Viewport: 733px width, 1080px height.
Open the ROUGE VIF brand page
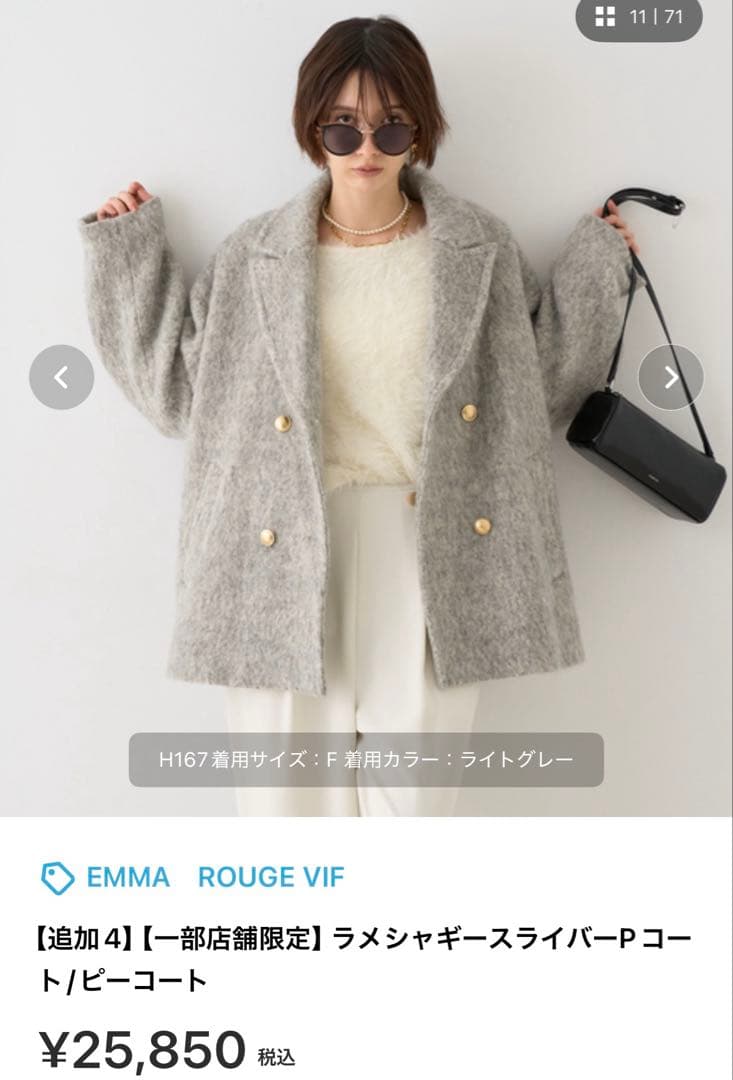click(x=268, y=877)
